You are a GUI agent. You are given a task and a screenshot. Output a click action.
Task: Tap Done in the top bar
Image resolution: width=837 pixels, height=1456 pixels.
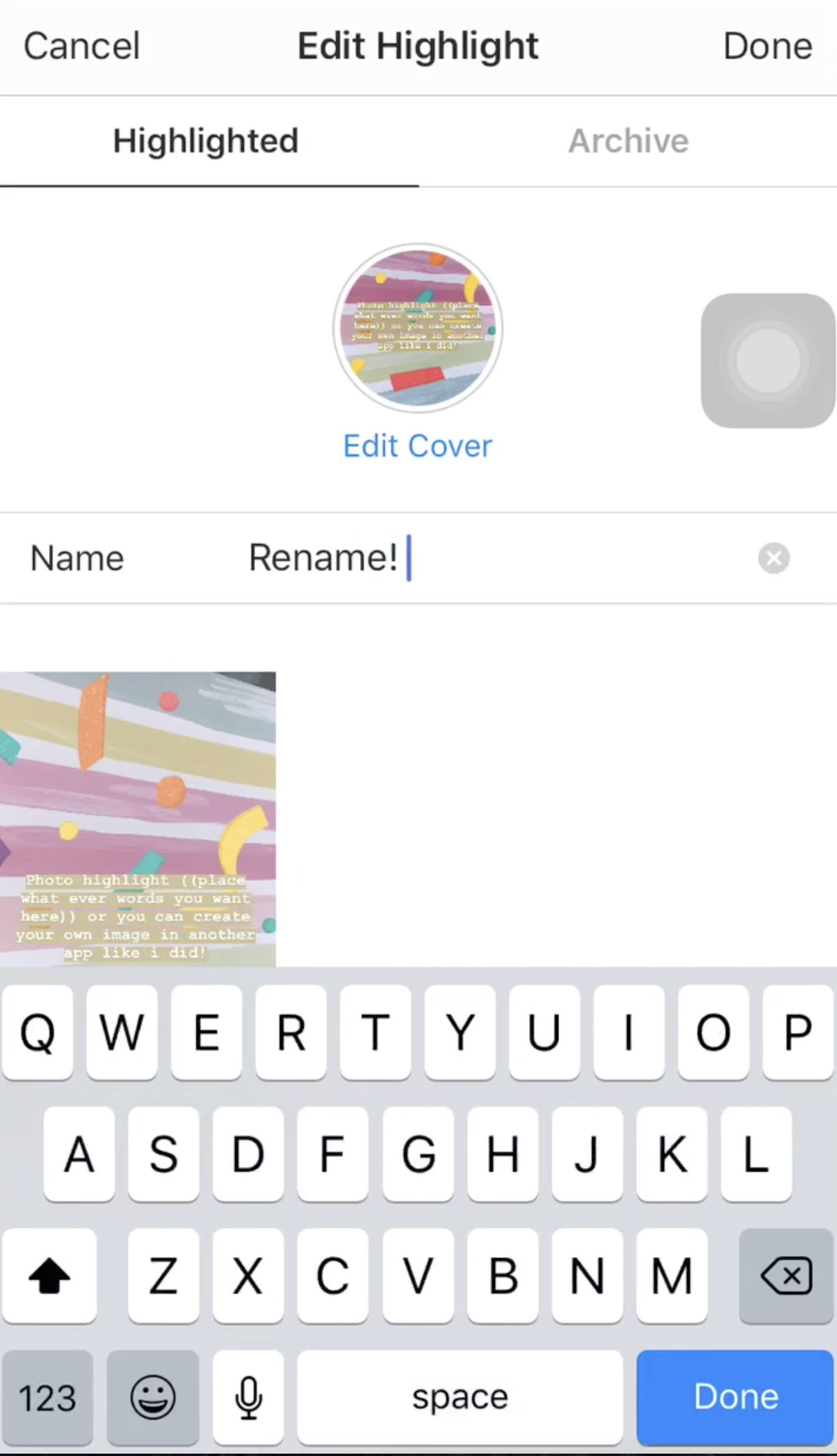point(767,46)
